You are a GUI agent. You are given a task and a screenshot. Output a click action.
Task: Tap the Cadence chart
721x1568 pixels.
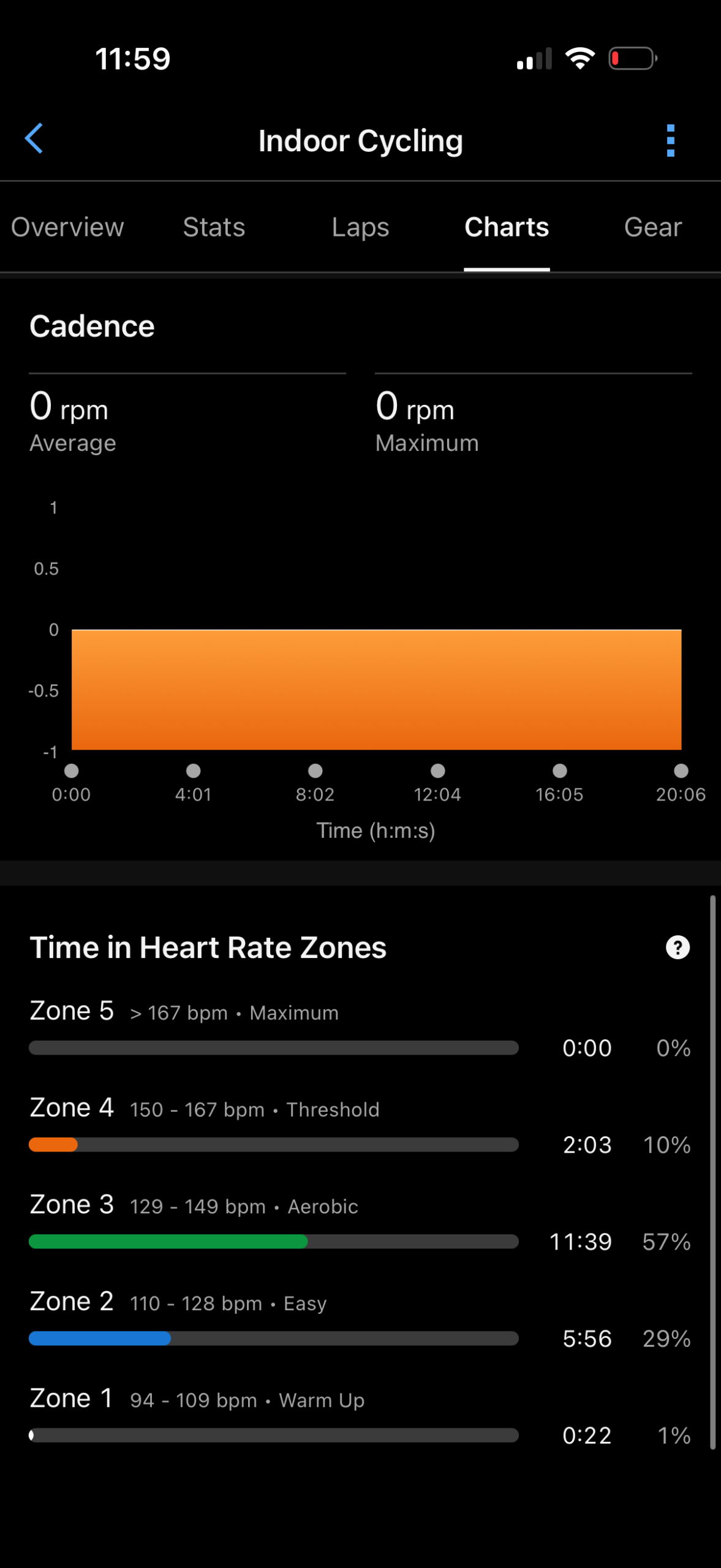(376, 689)
